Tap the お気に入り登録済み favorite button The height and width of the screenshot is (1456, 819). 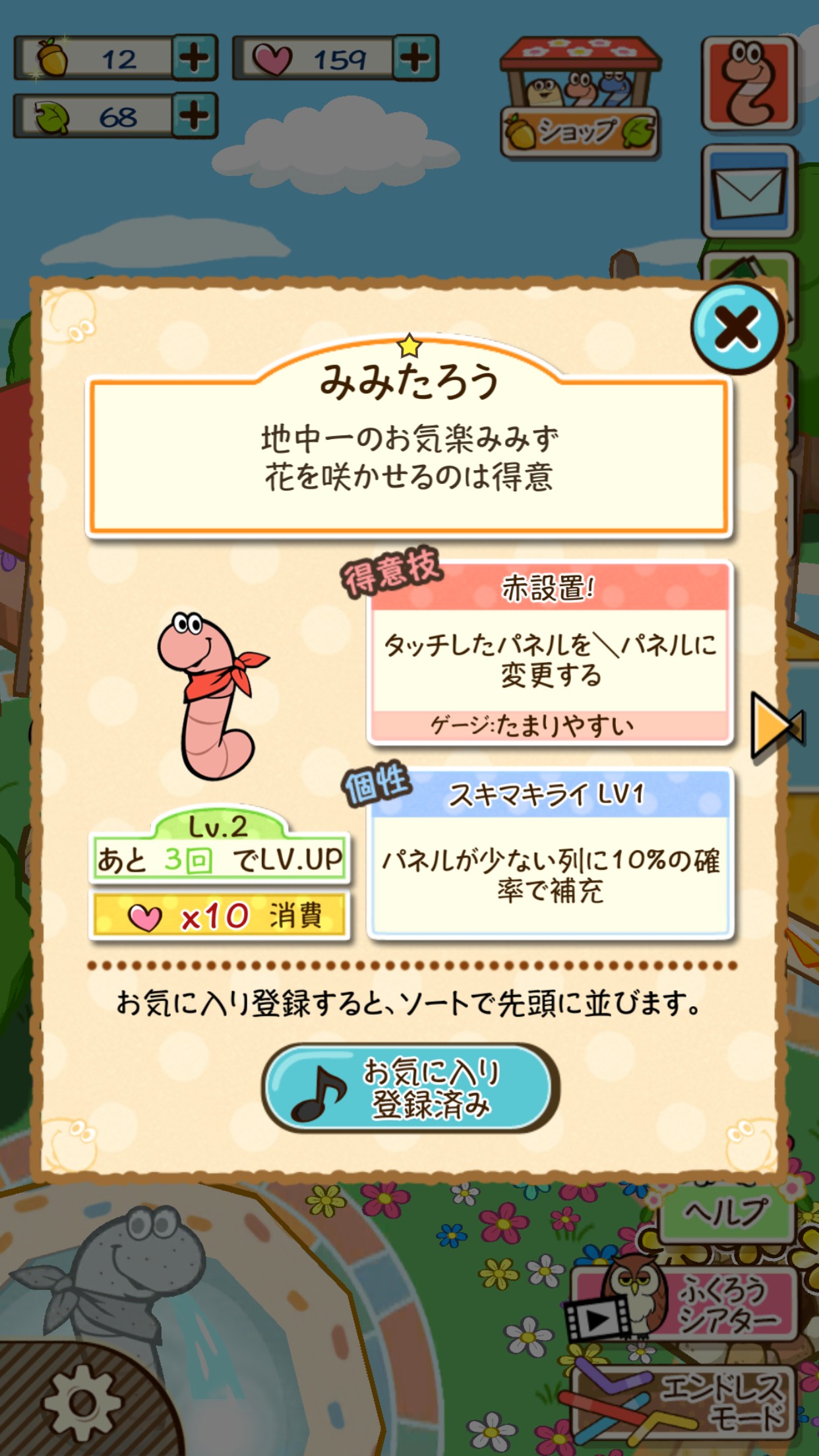coord(410,1088)
